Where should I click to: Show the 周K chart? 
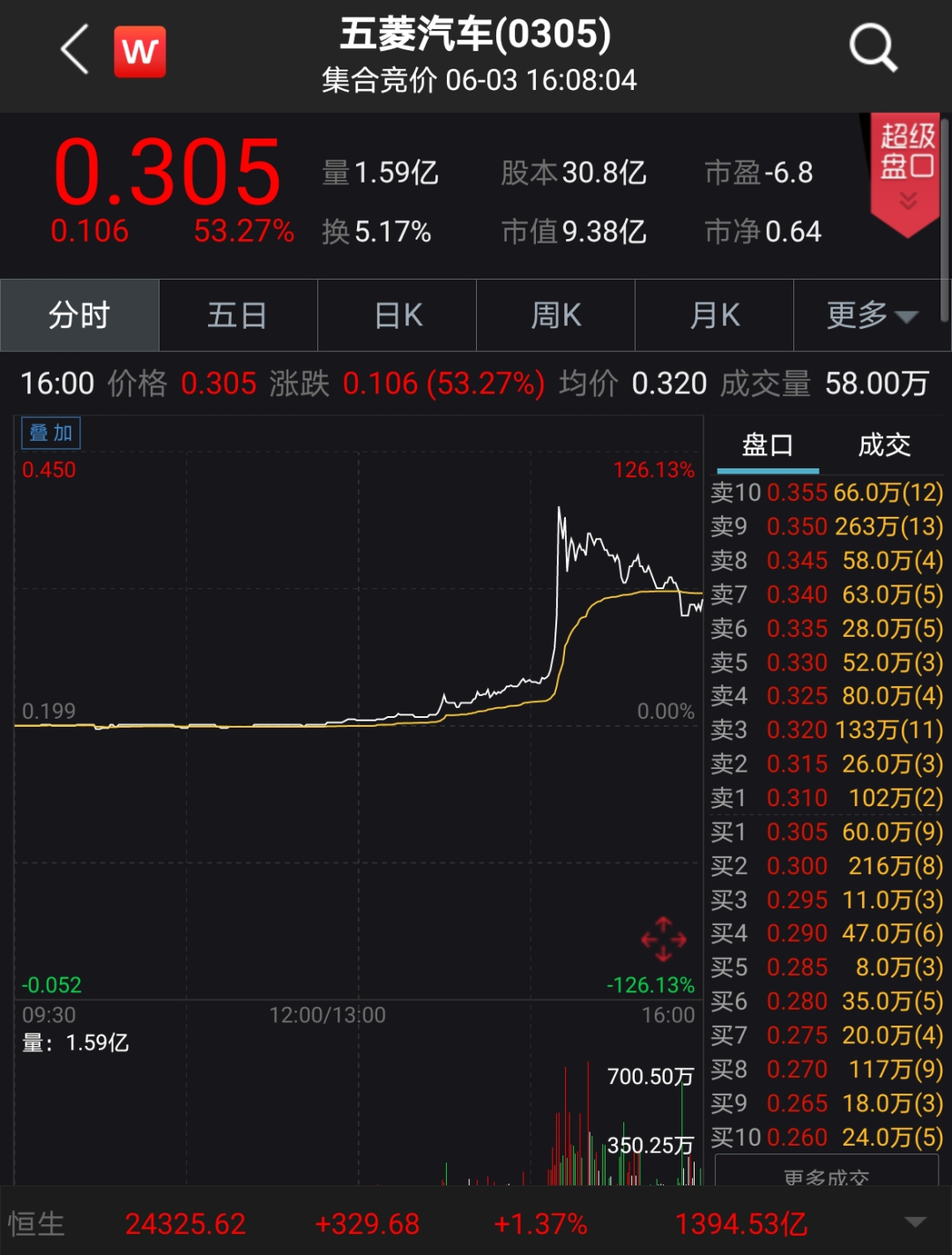pyautogui.click(x=556, y=315)
